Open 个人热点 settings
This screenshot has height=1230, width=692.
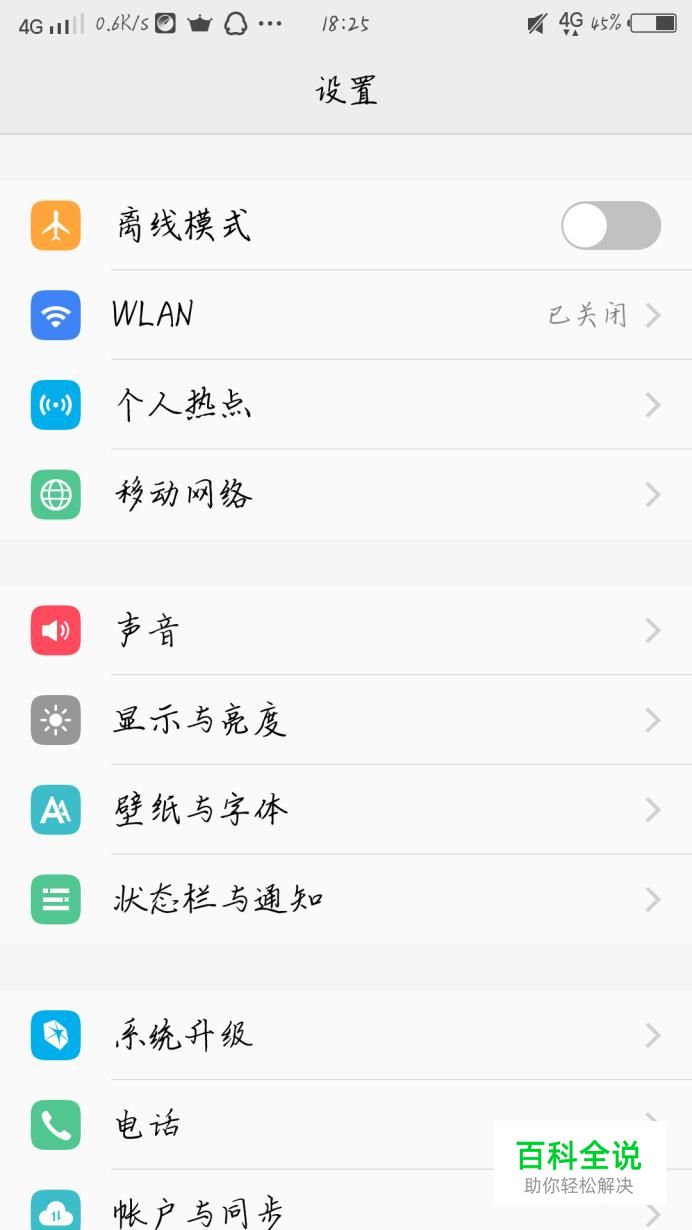tap(346, 405)
